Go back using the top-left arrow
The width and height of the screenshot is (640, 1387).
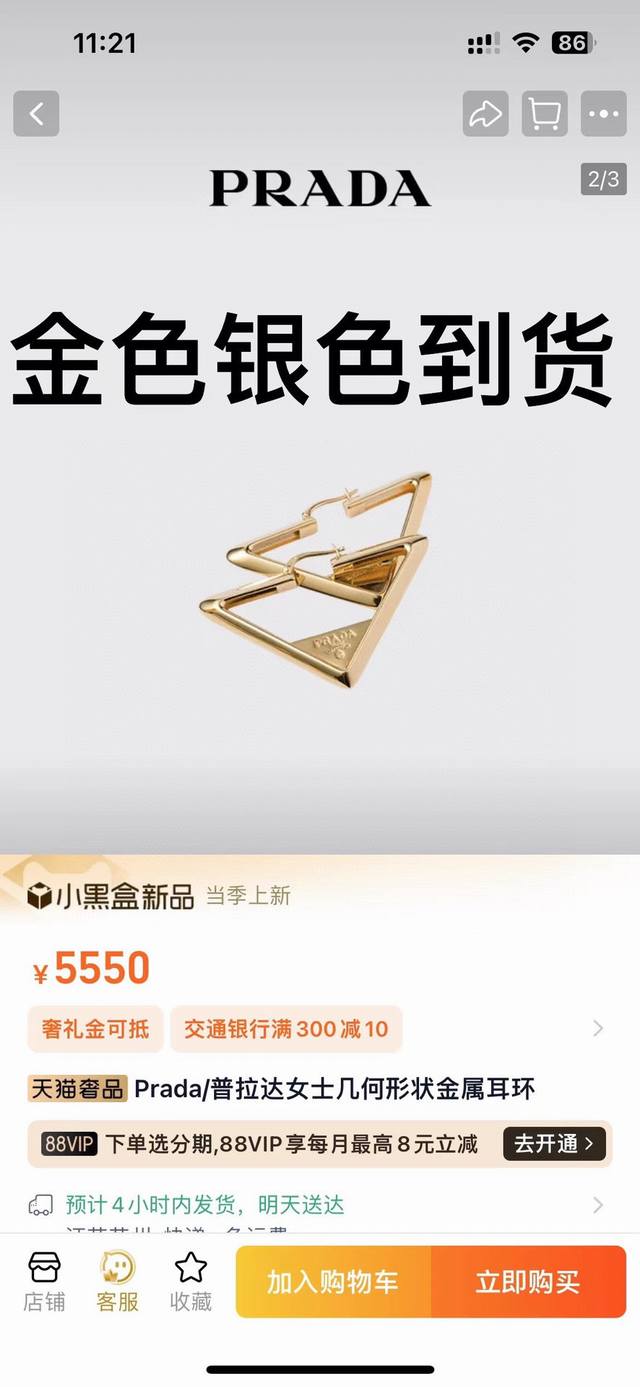click(36, 114)
